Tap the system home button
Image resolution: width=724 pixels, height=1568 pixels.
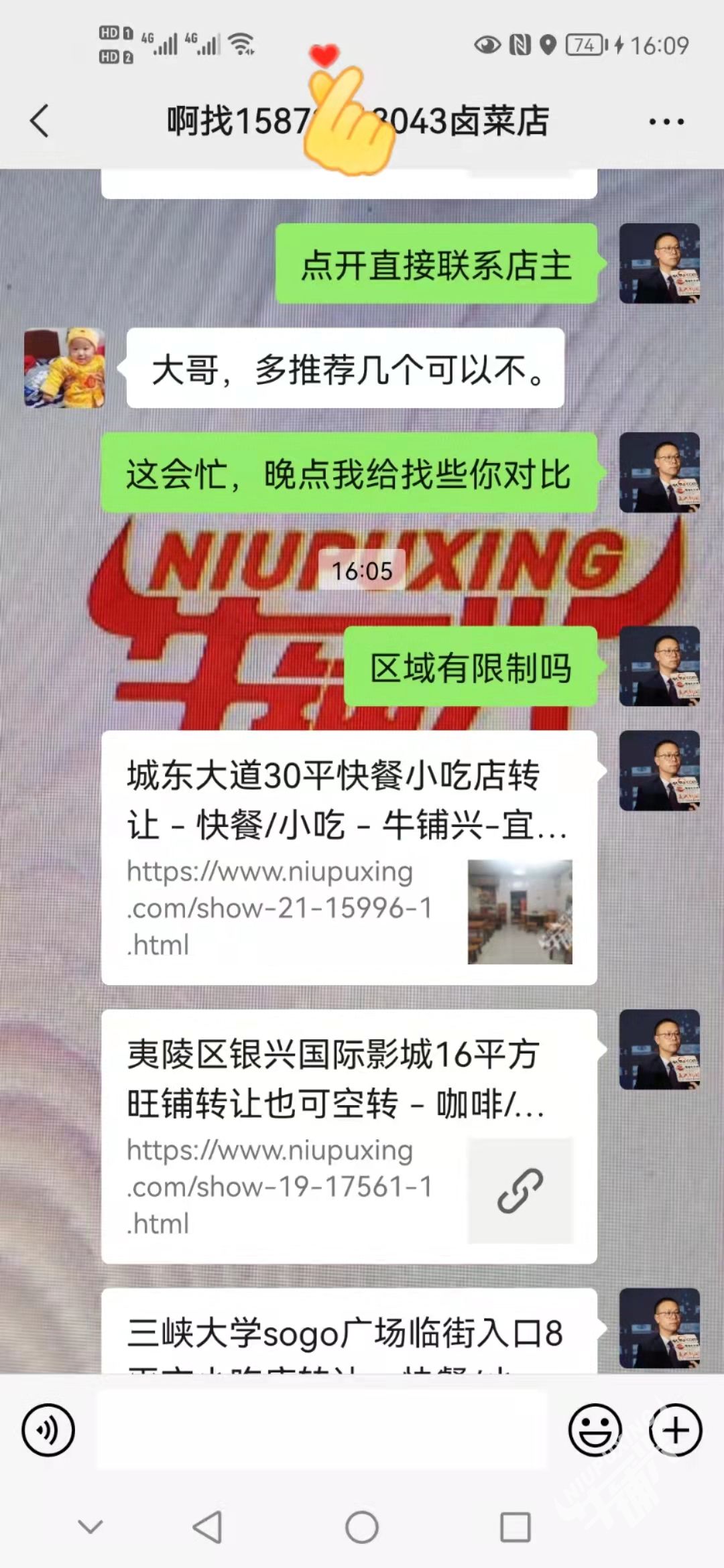coord(362,1527)
